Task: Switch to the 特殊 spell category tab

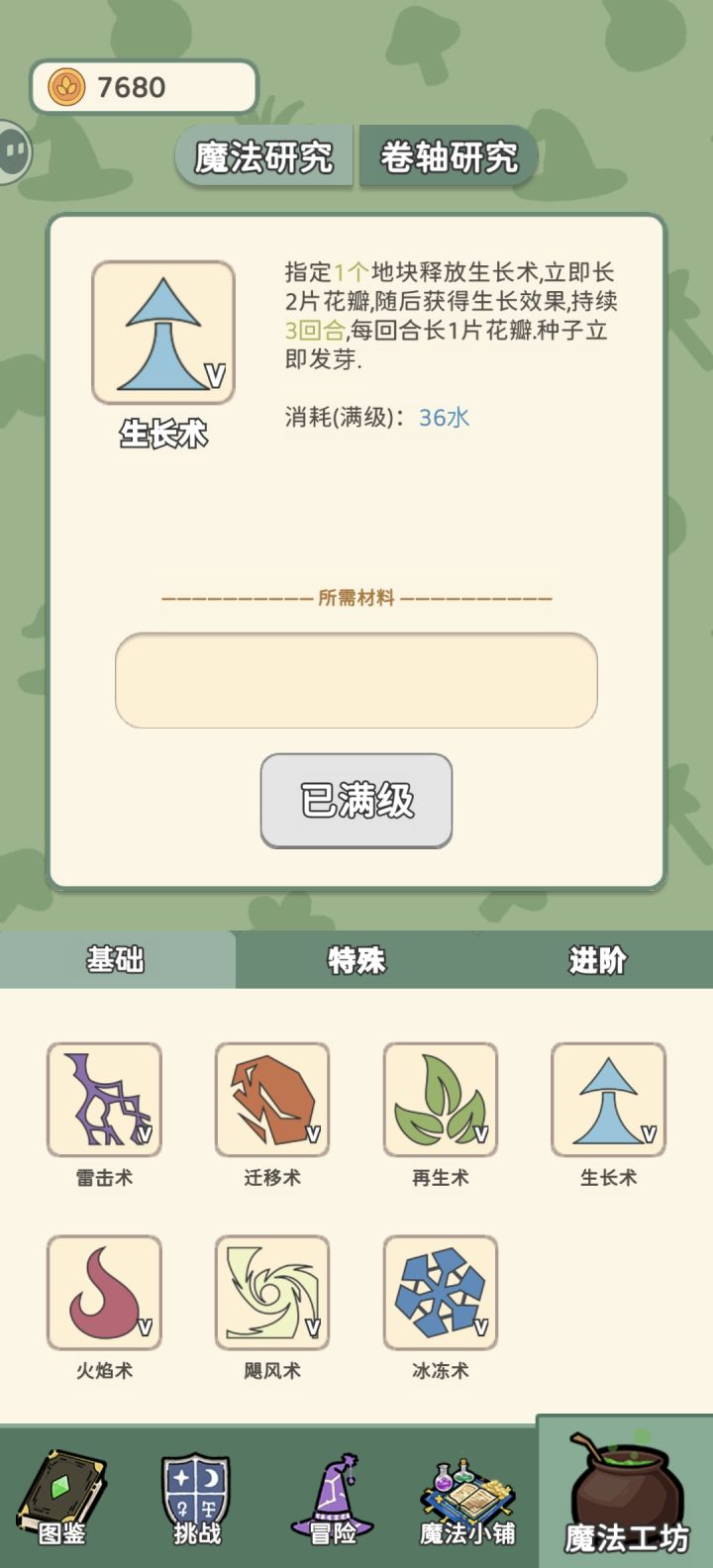Action: [x=356, y=959]
